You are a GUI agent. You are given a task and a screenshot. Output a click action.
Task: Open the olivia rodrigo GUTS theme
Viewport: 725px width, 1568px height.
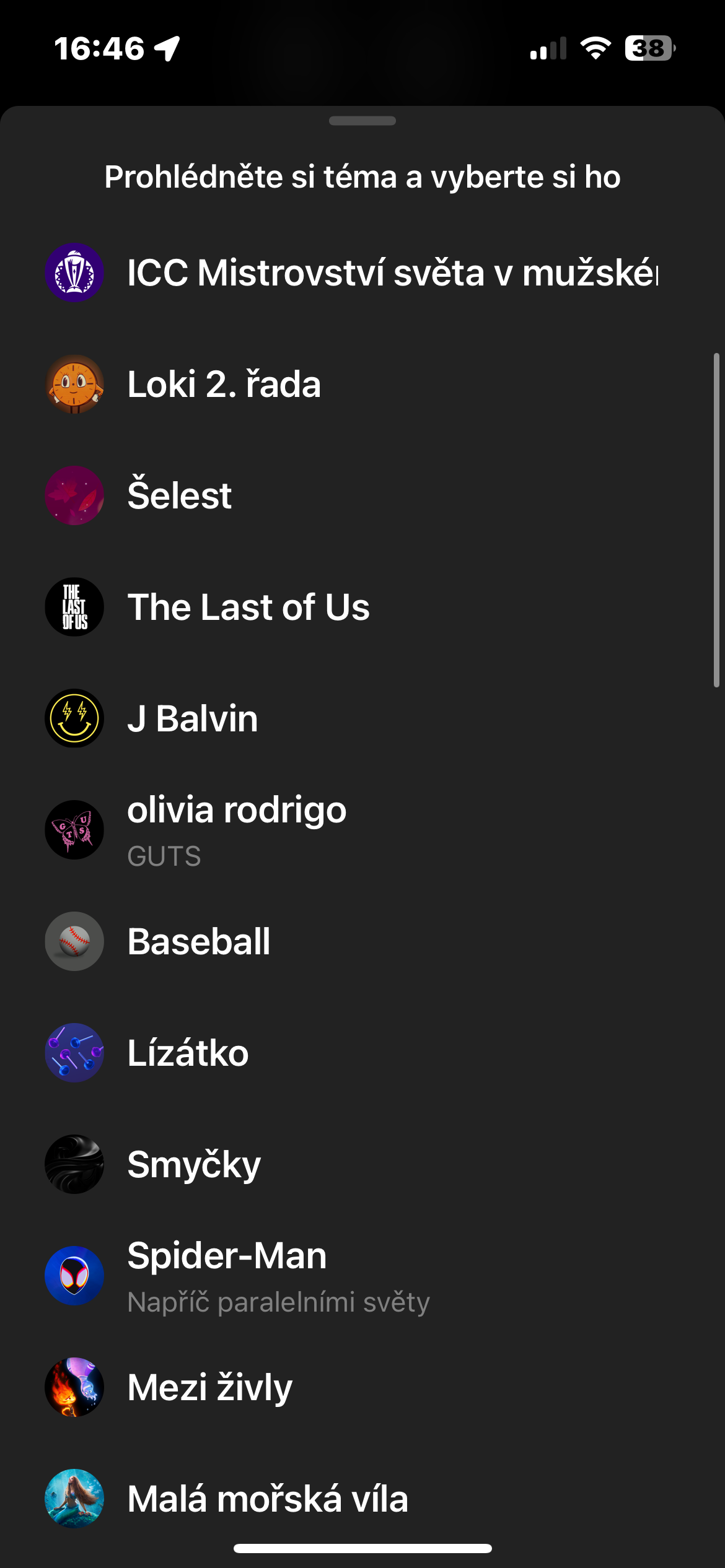coord(362,830)
